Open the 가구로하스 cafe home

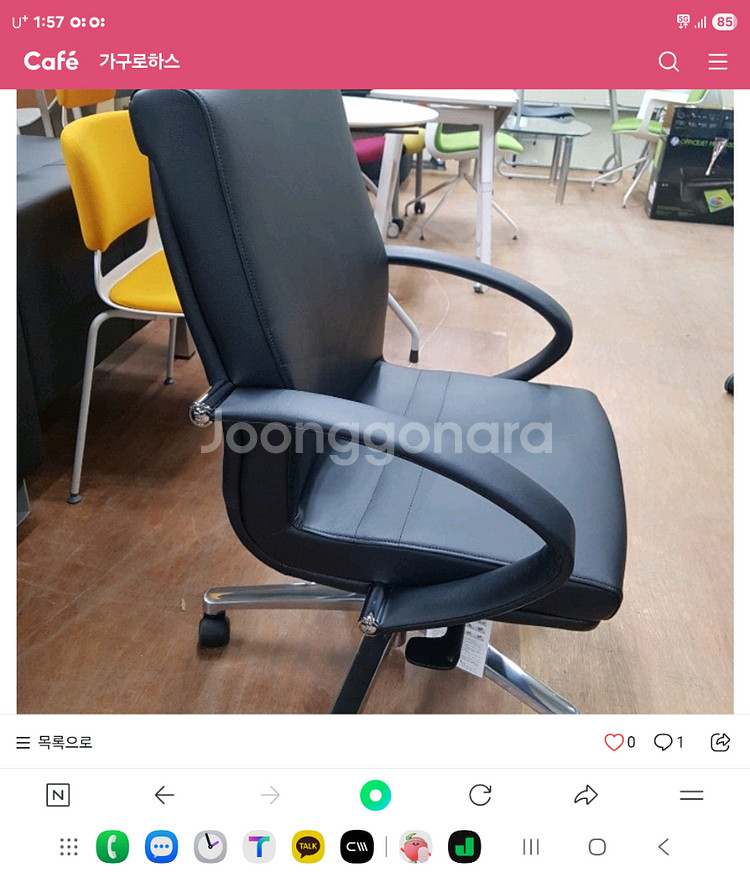pos(139,61)
